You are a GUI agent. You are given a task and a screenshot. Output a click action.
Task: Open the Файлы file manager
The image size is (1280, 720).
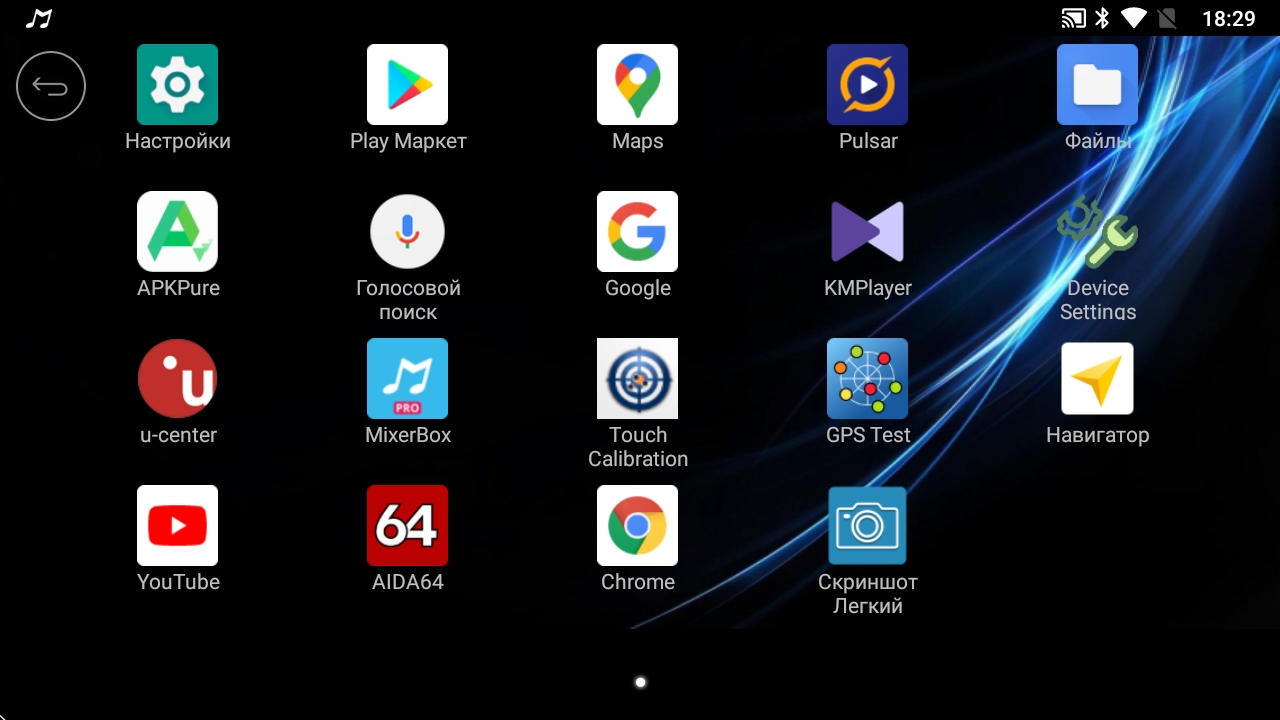tap(1097, 85)
